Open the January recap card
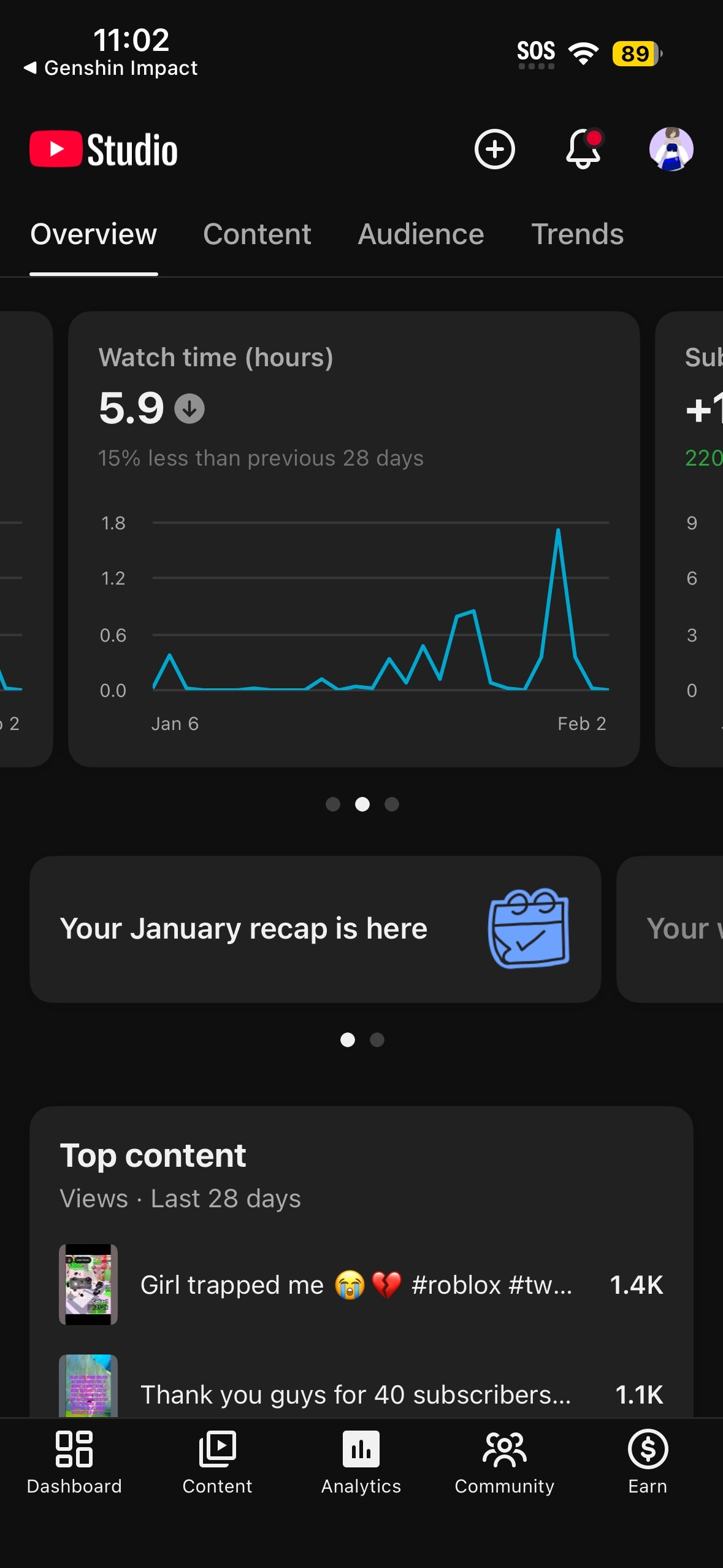The height and width of the screenshot is (1568, 723). click(315, 929)
